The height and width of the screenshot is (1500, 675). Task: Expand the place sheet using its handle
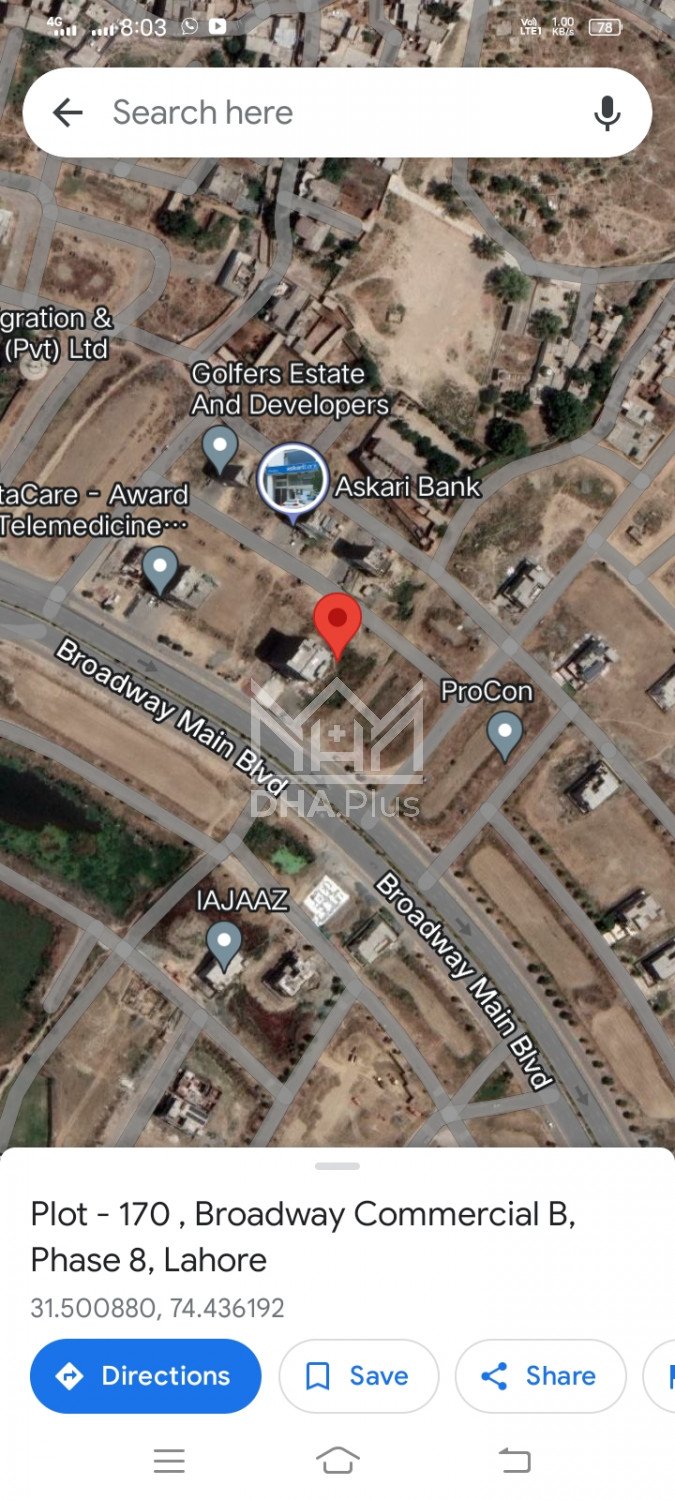pyautogui.click(x=337, y=1166)
